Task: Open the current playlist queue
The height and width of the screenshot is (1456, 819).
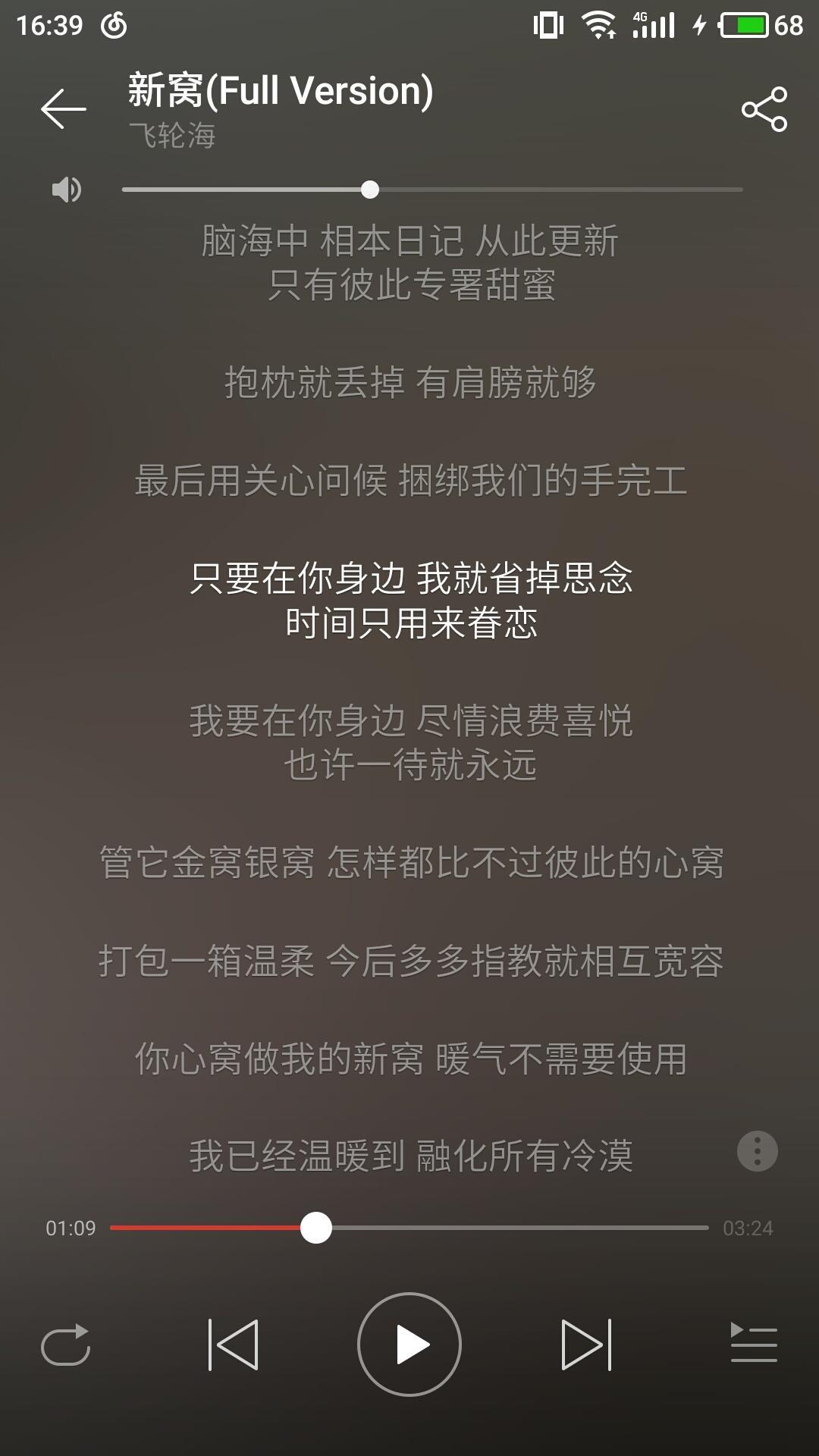Action: click(753, 1343)
